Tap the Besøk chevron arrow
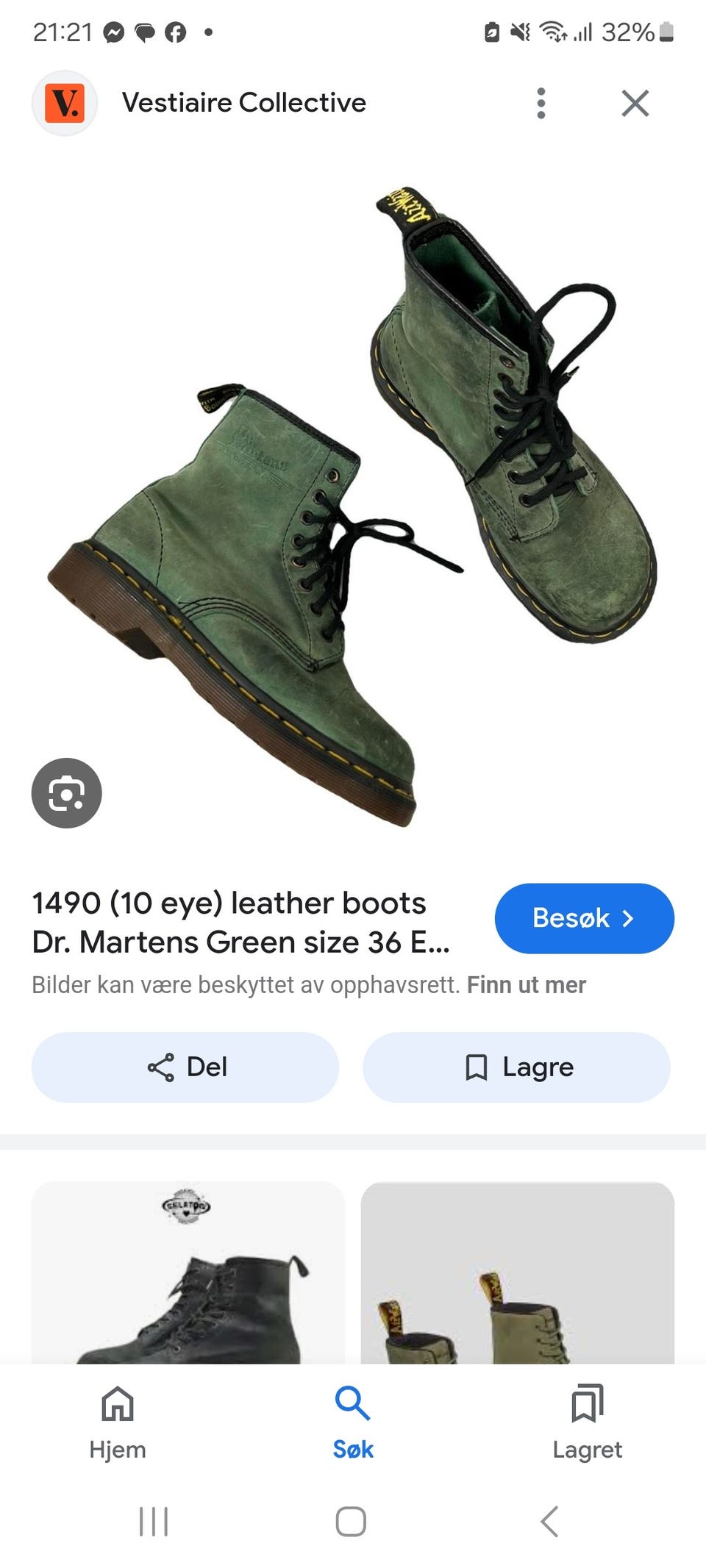Image resolution: width=706 pixels, height=1568 pixels. point(630,918)
